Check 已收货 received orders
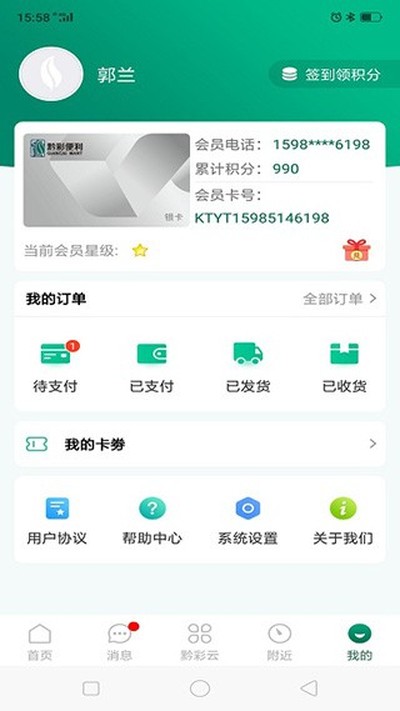The height and width of the screenshot is (711, 400). point(344,367)
